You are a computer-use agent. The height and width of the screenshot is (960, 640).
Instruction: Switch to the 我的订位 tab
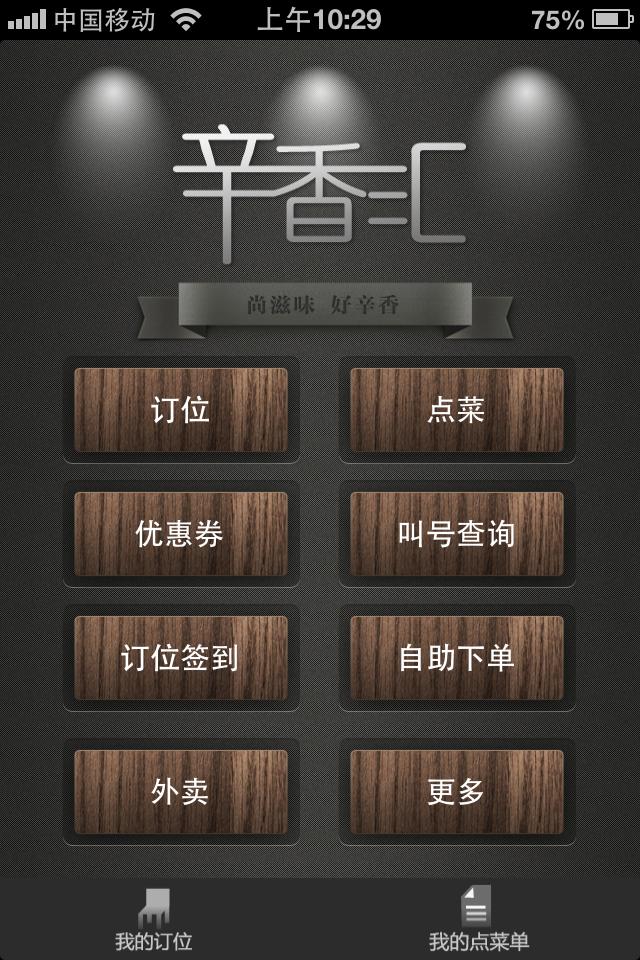click(154, 920)
